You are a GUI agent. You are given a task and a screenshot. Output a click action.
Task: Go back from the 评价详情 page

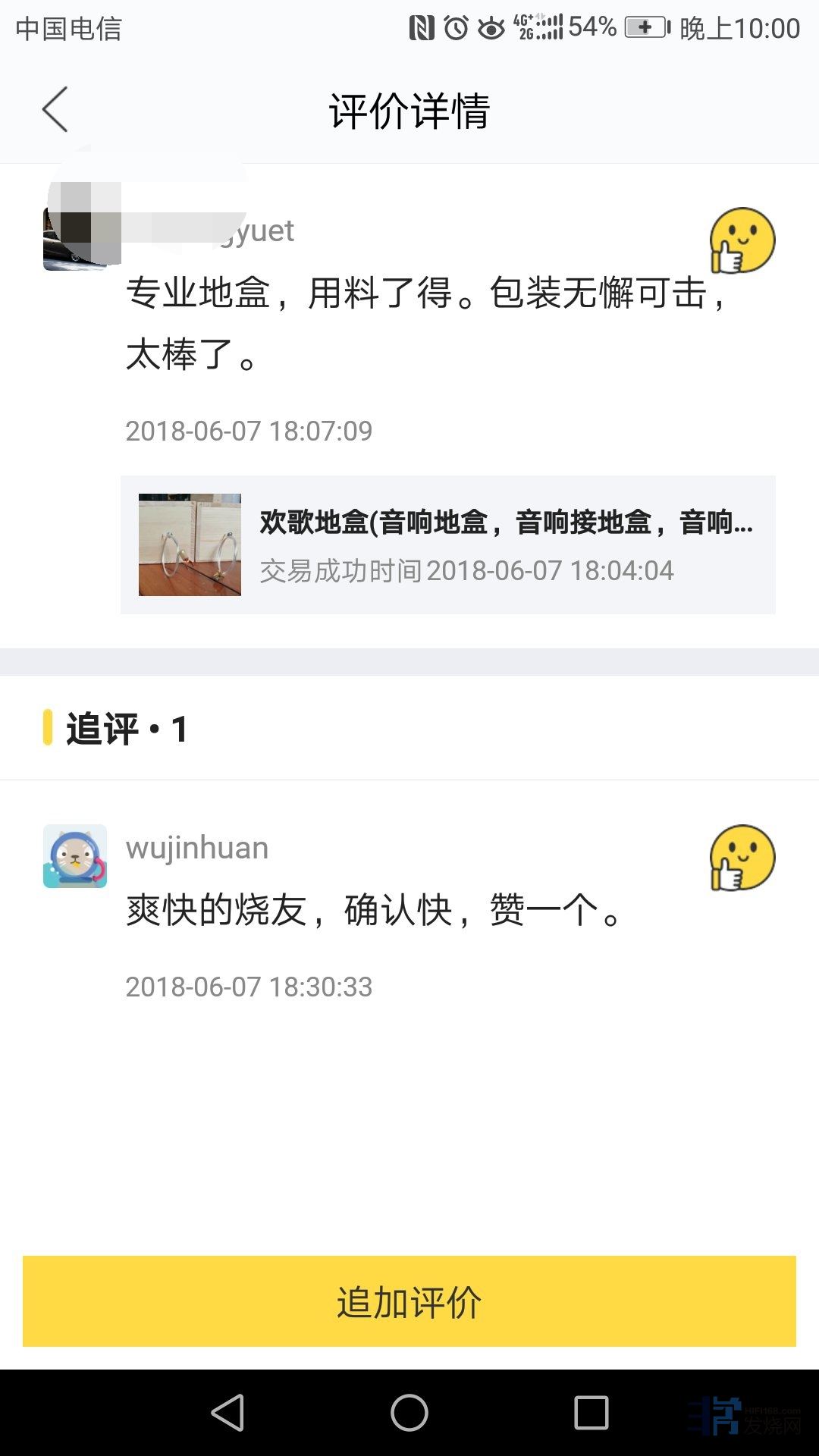(55, 110)
